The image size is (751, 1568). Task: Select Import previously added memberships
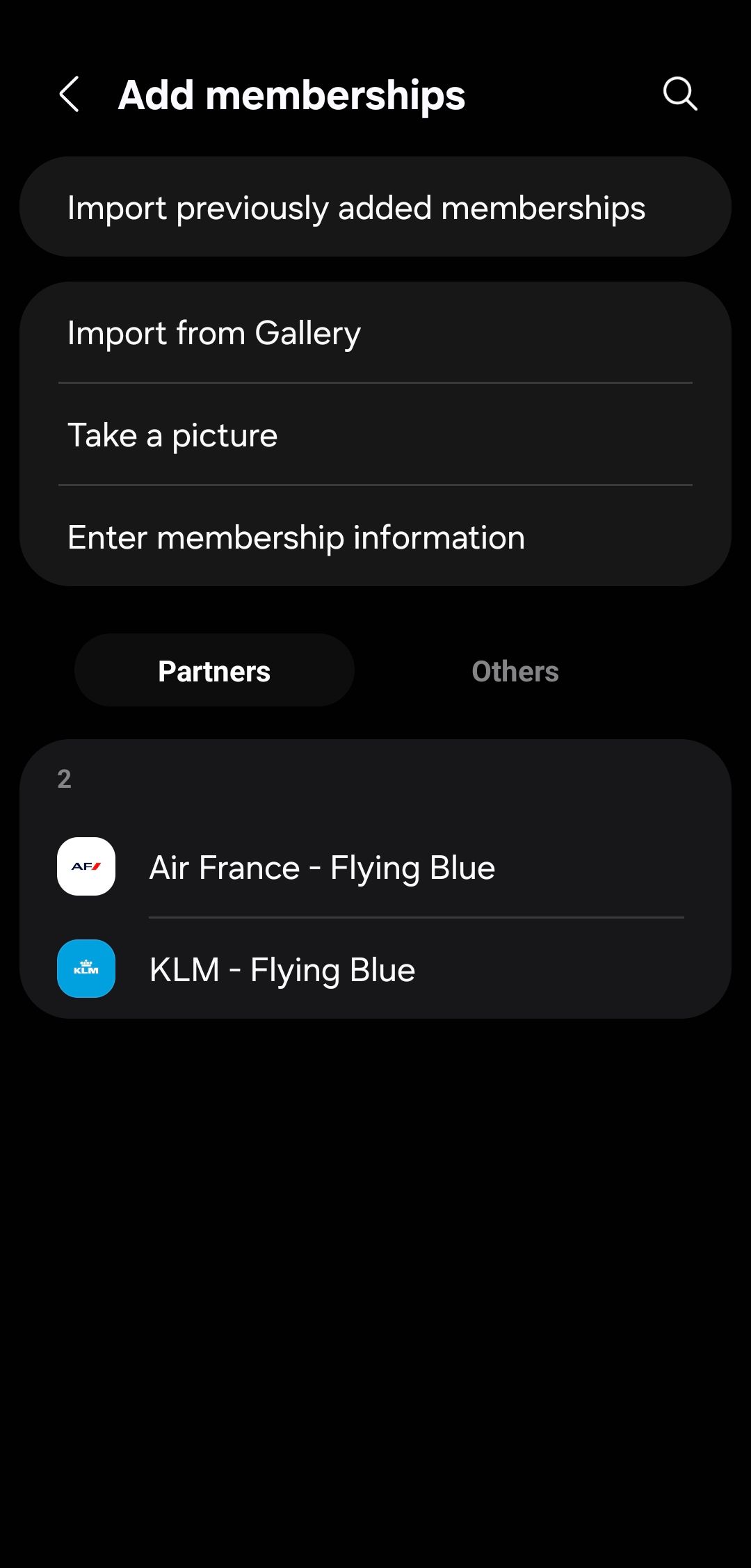point(356,206)
